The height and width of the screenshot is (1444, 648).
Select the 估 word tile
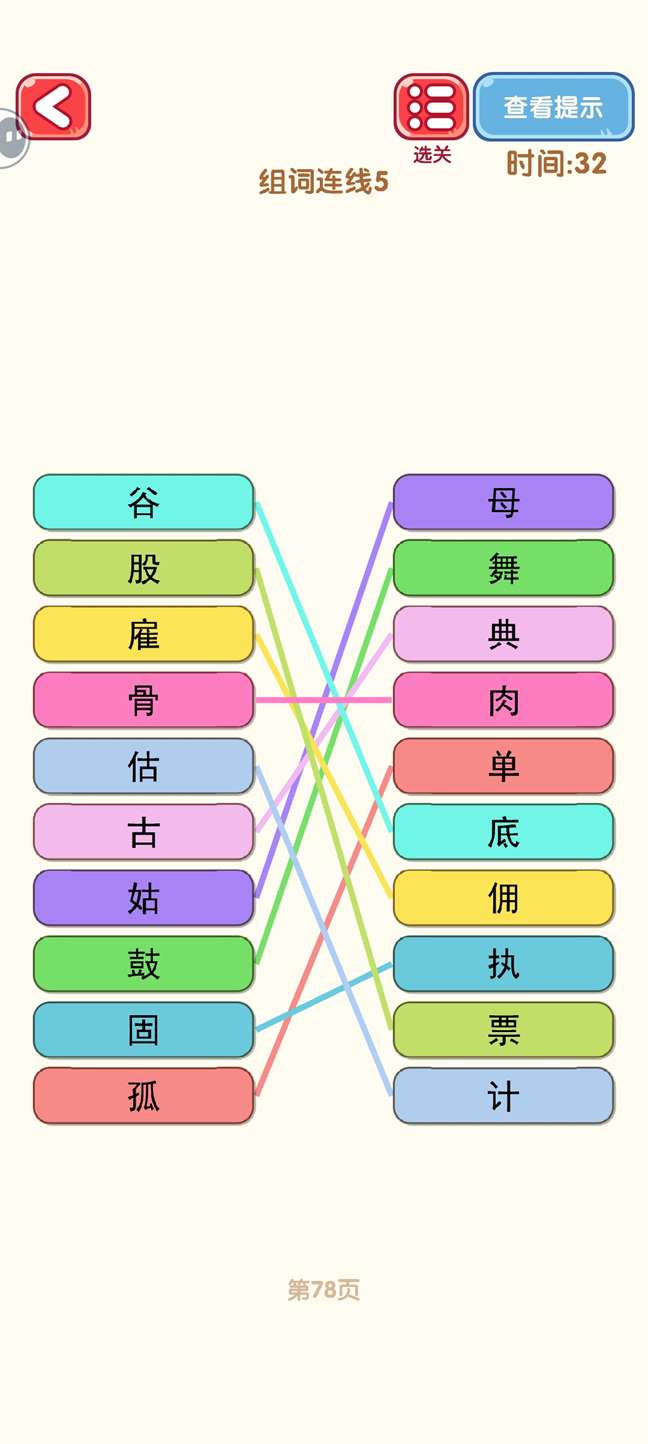pyautogui.click(x=144, y=766)
